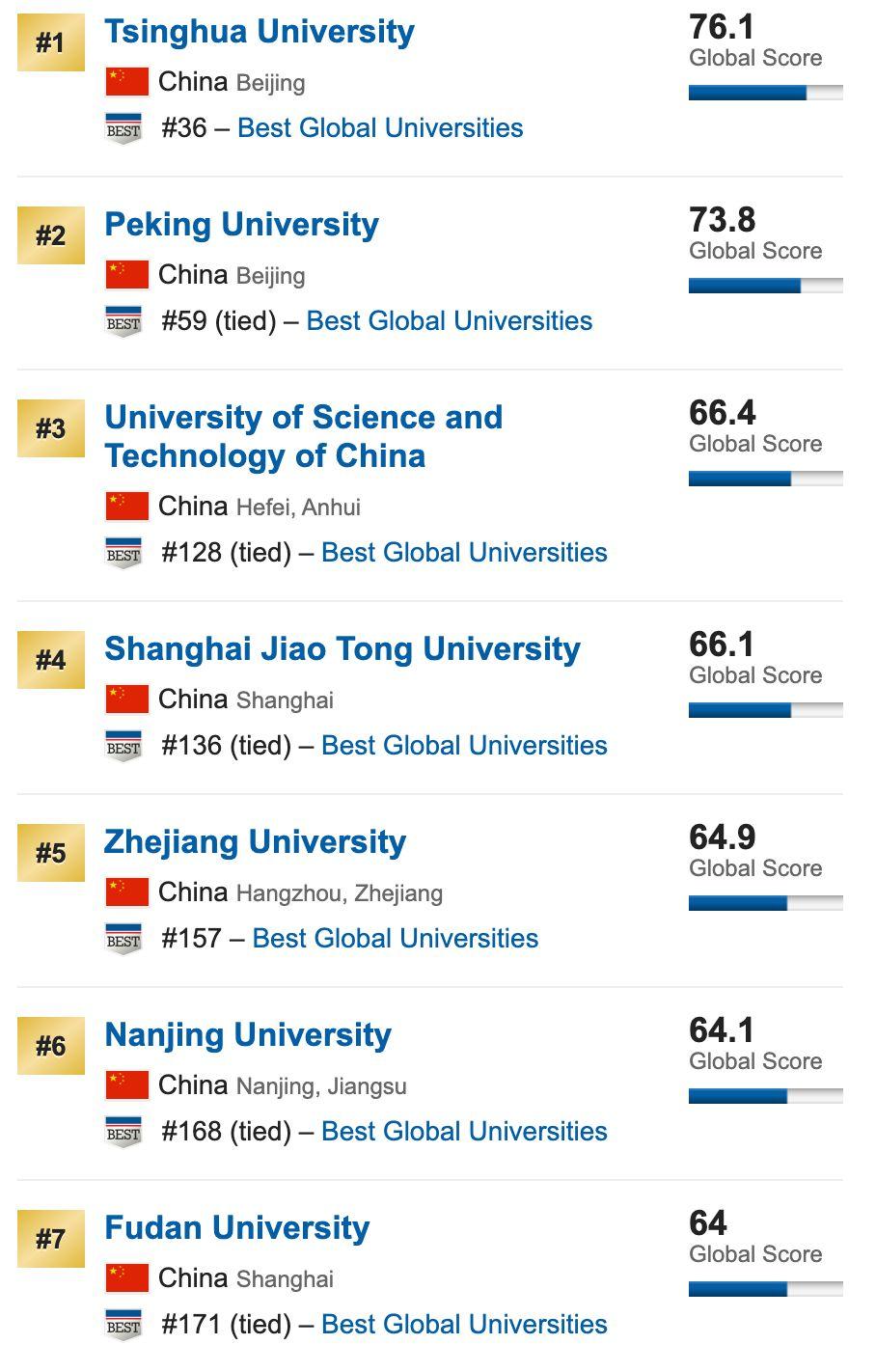Open Best Global Universities link under Fudan University
The image size is (876, 1372).
tap(464, 1325)
